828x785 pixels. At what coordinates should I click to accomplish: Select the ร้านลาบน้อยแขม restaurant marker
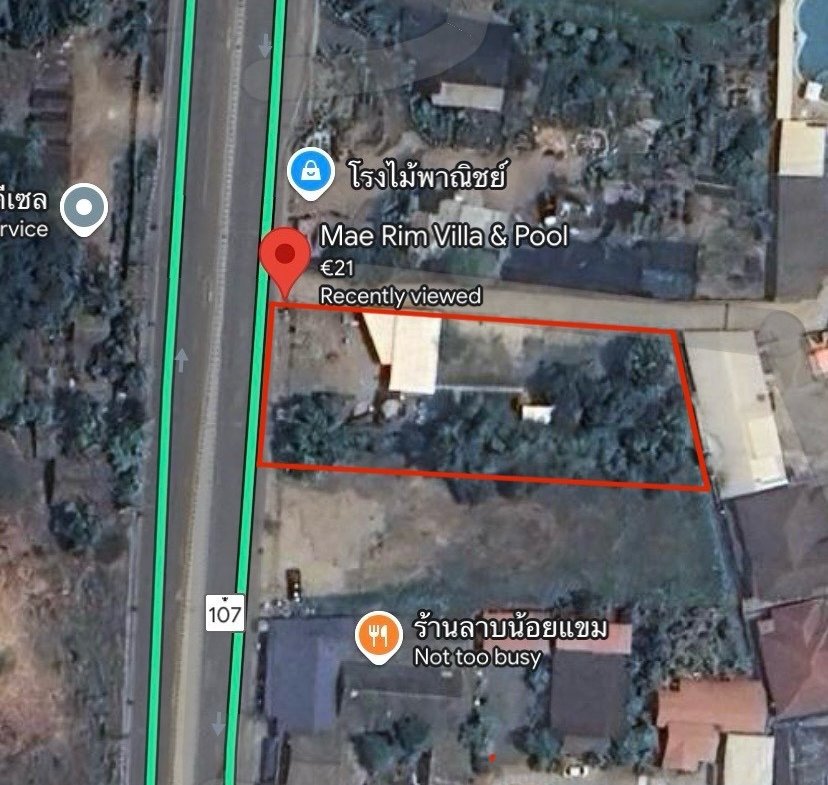click(x=379, y=637)
